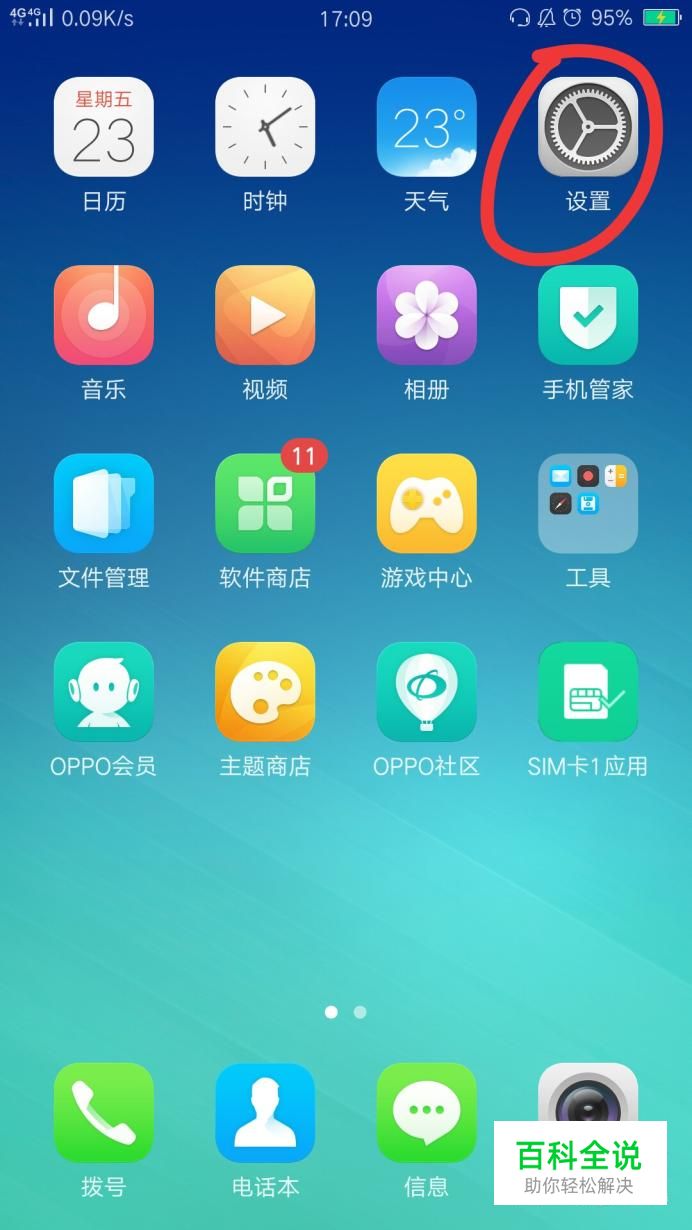Image resolution: width=692 pixels, height=1230 pixels.
Task: Launch 主题商店 theme store
Action: click(x=265, y=692)
